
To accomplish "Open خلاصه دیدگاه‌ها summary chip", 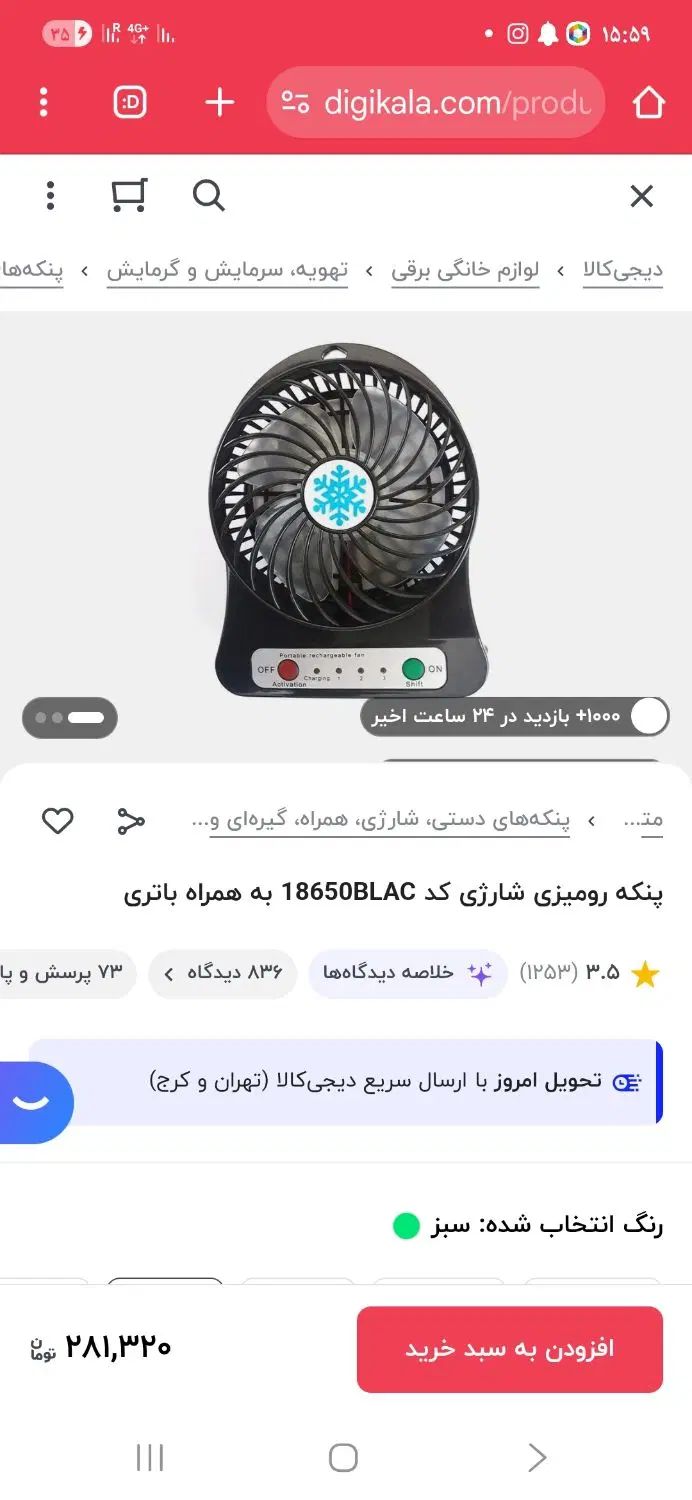I will pos(407,973).
